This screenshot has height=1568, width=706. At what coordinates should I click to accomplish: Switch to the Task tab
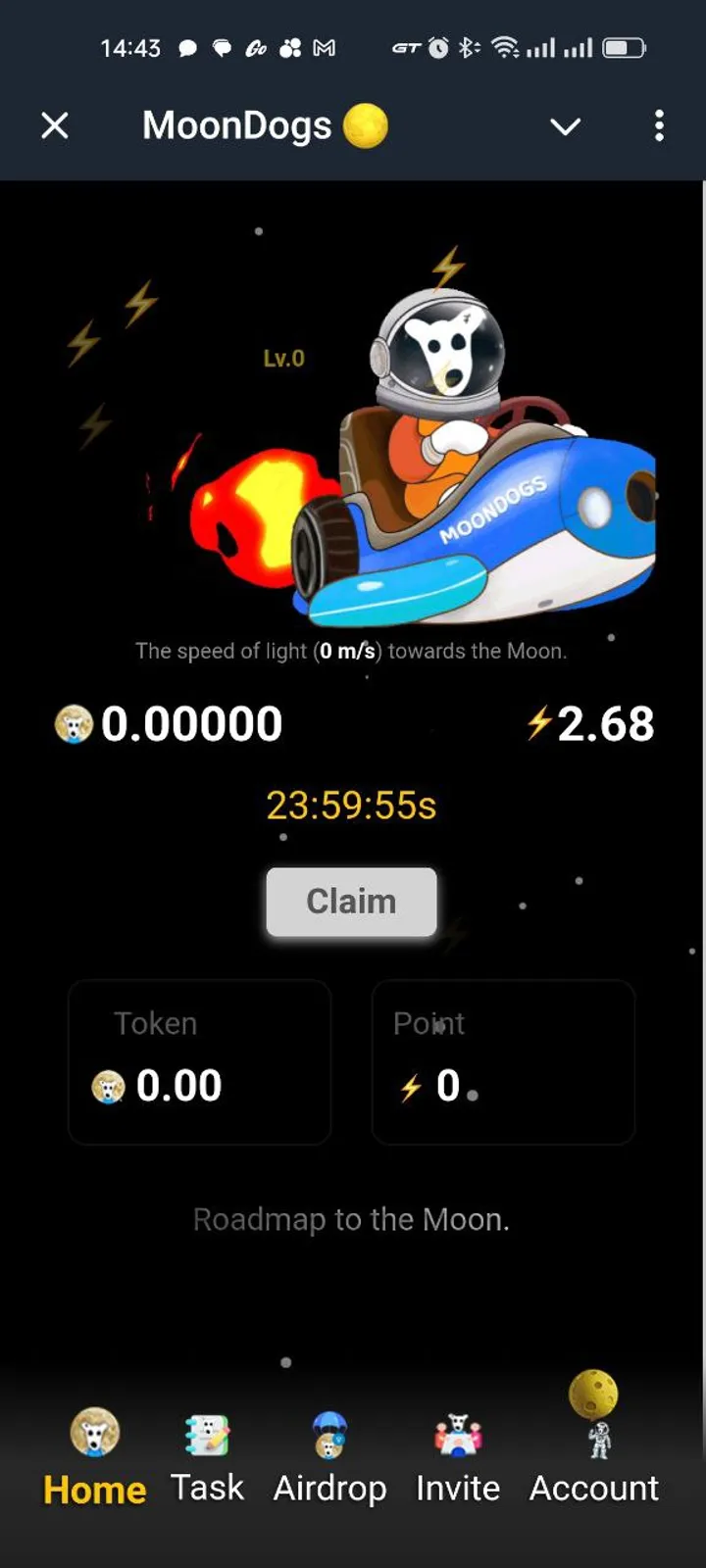pos(207,1457)
